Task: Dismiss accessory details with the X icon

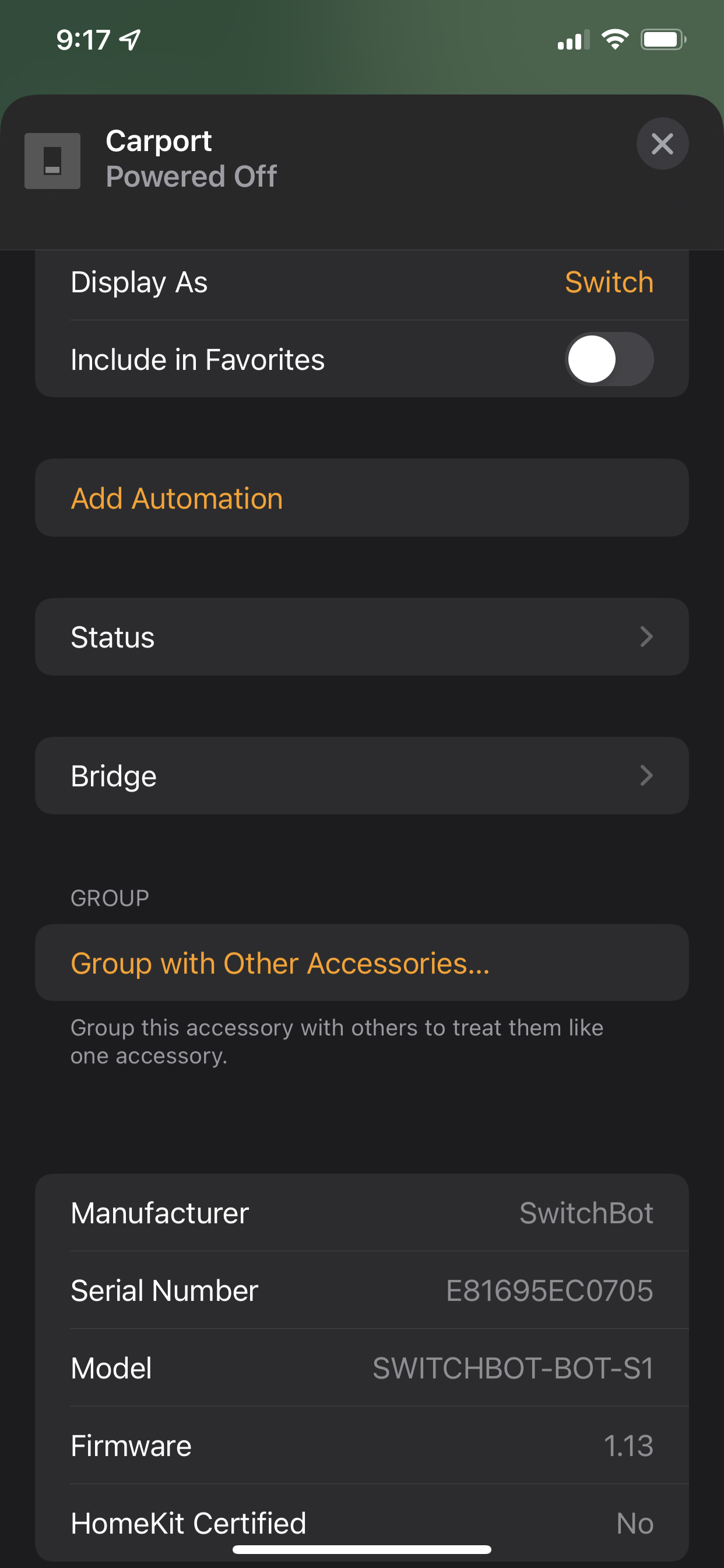Action: 663,144
